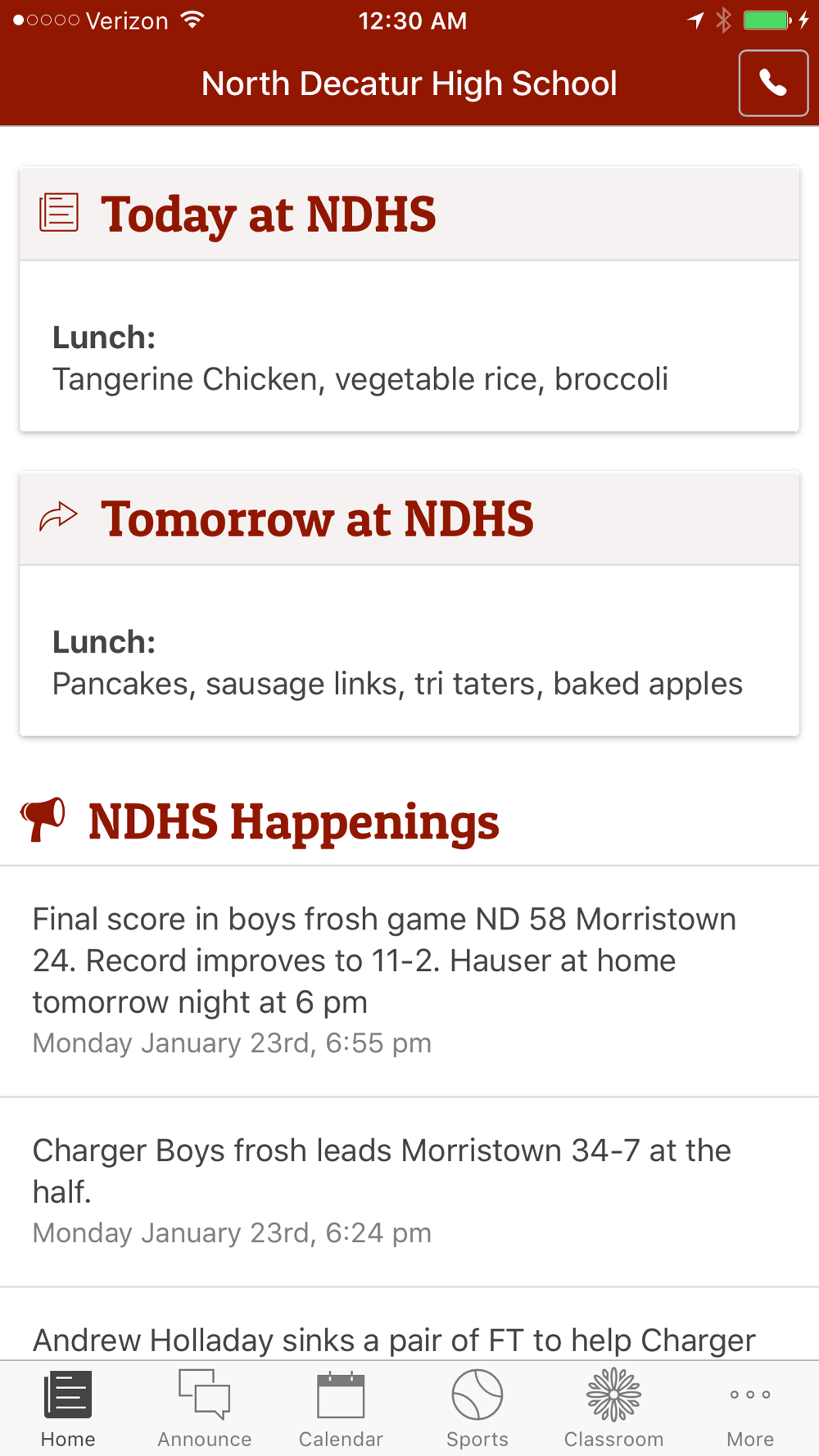Open the Classroom tab
Image resolution: width=819 pixels, height=1456 pixels.
pyautogui.click(x=613, y=1409)
